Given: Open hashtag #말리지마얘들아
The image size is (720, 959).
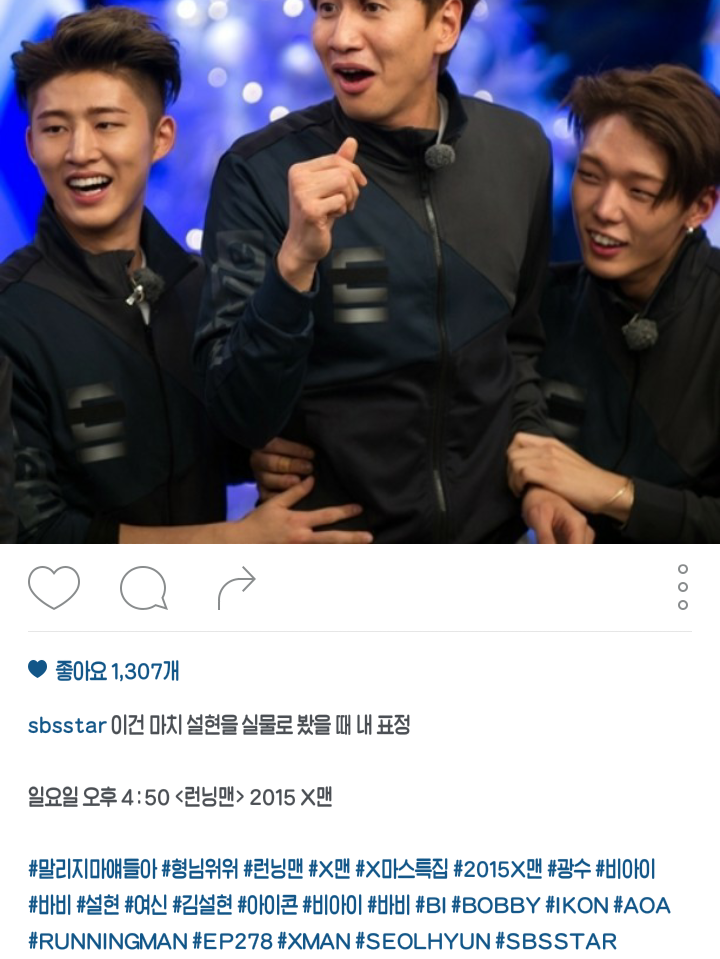Looking at the screenshot, I should pyautogui.click(x=92, y=869).
